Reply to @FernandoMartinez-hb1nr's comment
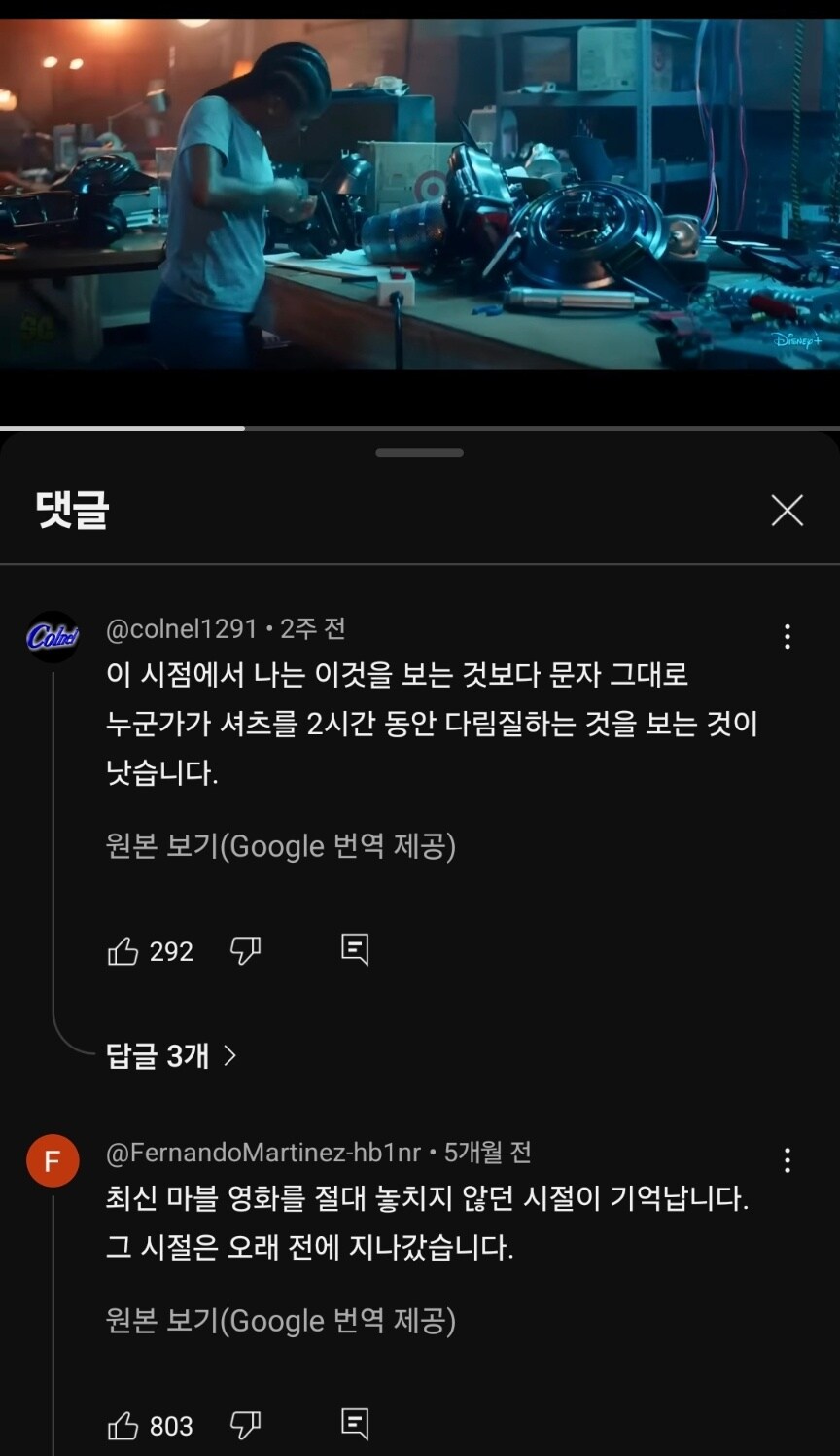The width and height of the screenshot is (840, 1456). (x=355, y=1424)
